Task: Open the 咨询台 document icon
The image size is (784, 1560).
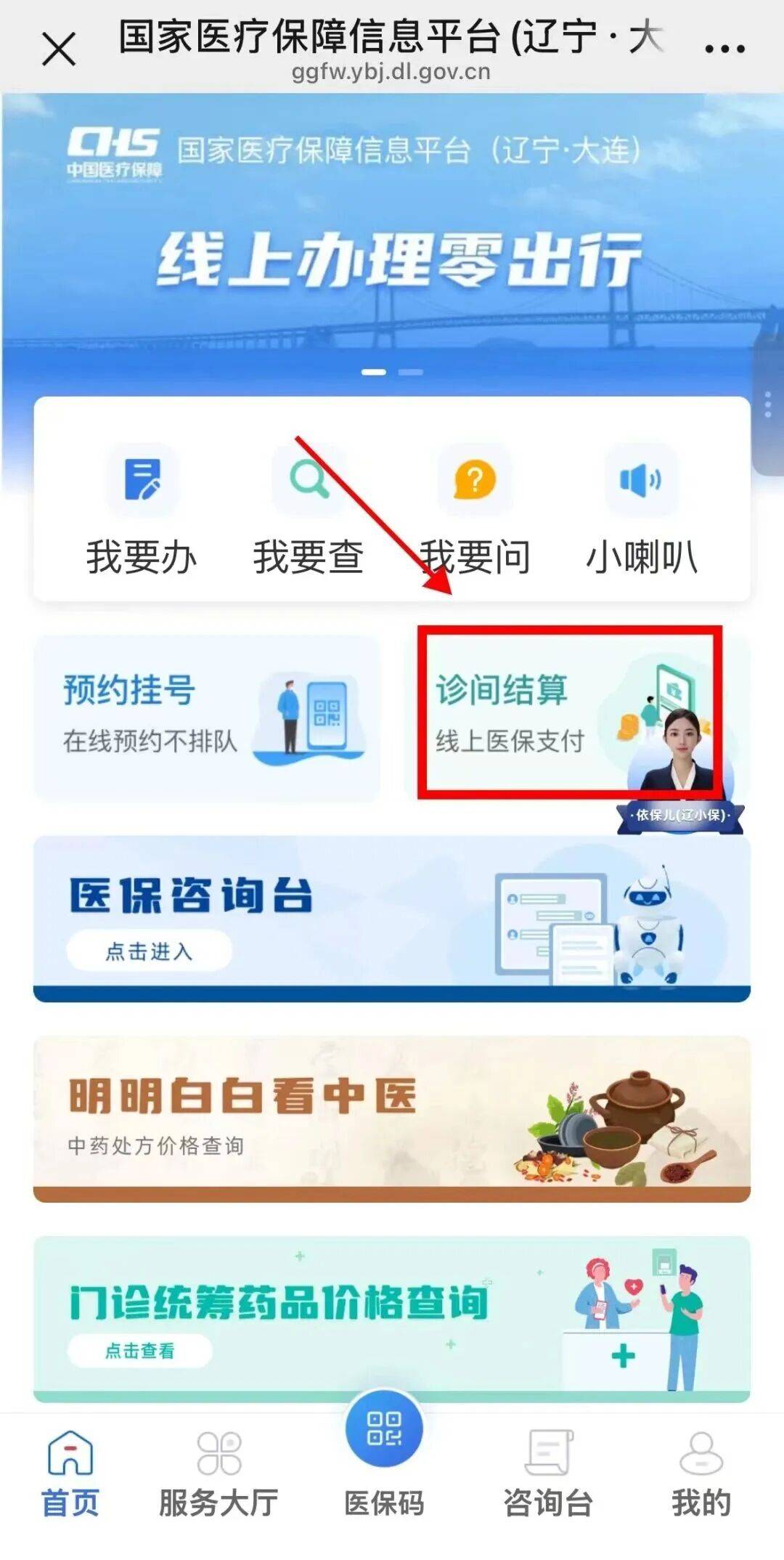Action: coord(548,1453)
